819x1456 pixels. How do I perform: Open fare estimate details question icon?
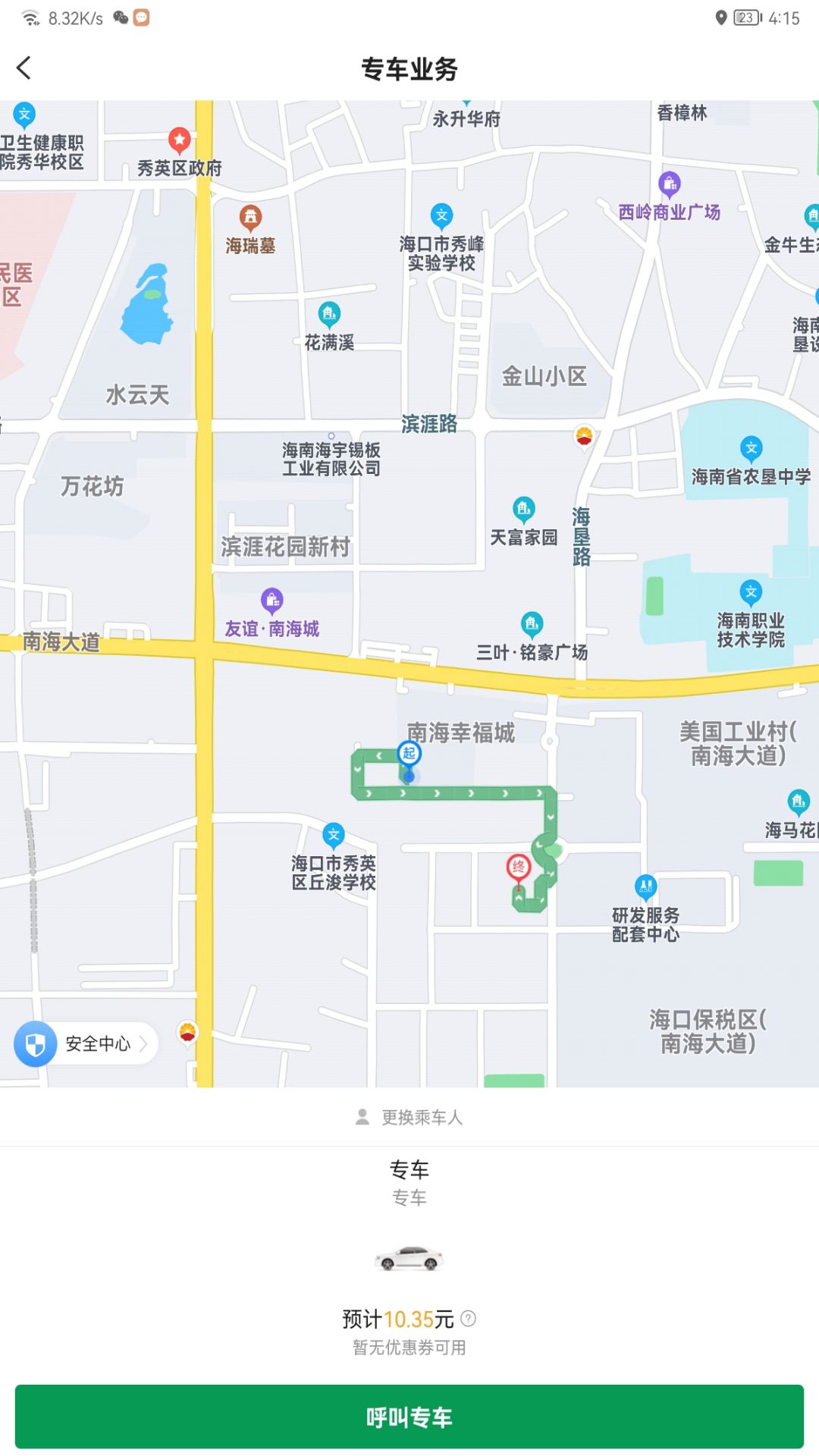point(469,1319)
